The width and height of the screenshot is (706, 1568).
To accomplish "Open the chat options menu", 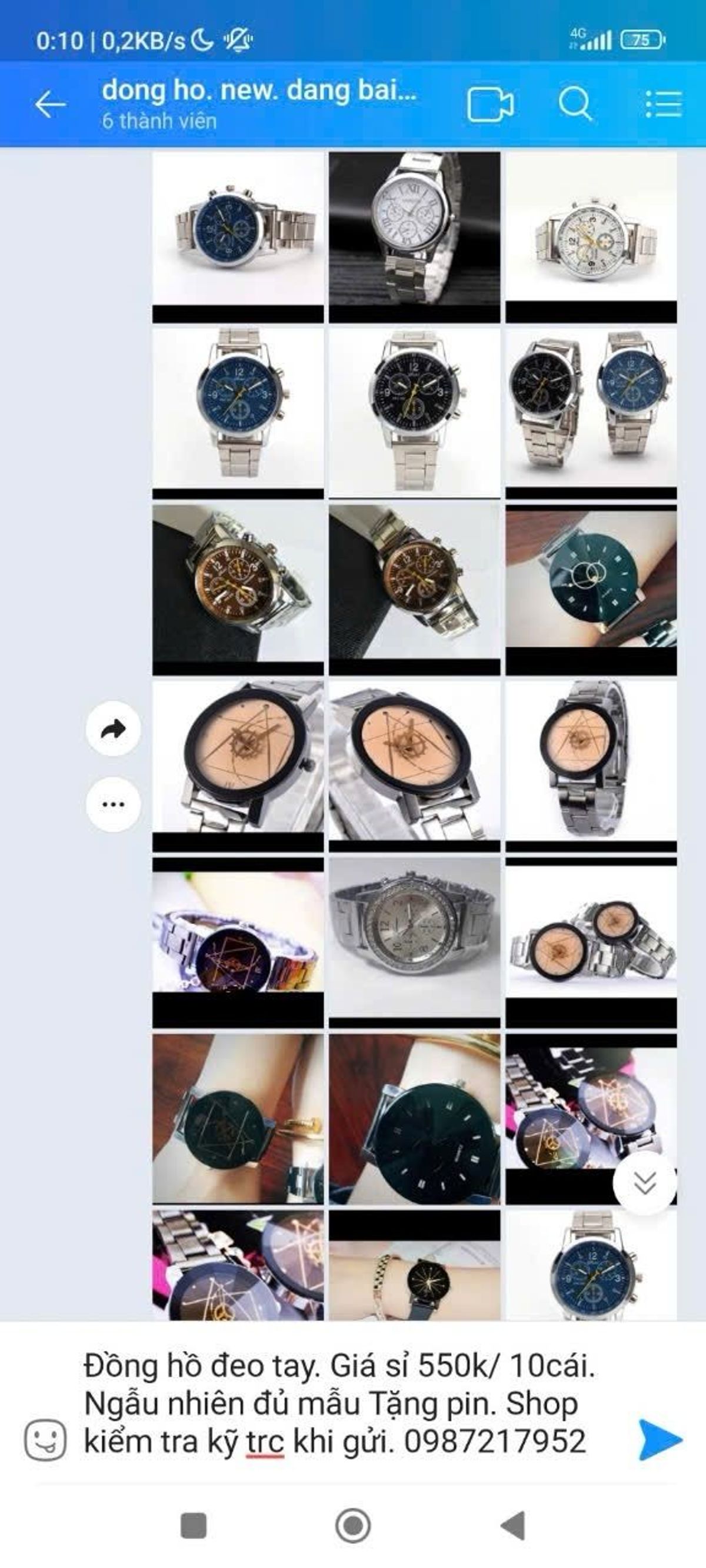I will point(664,105).
